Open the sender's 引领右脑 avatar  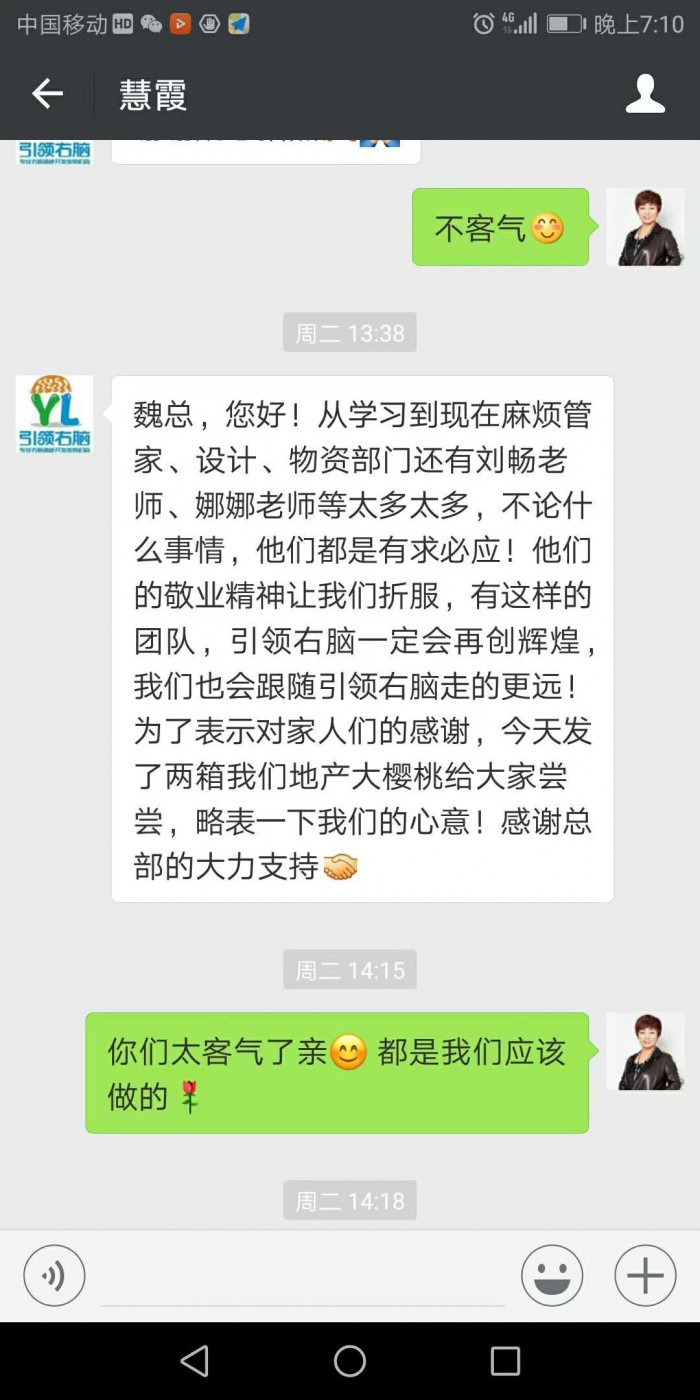(55, 415)
